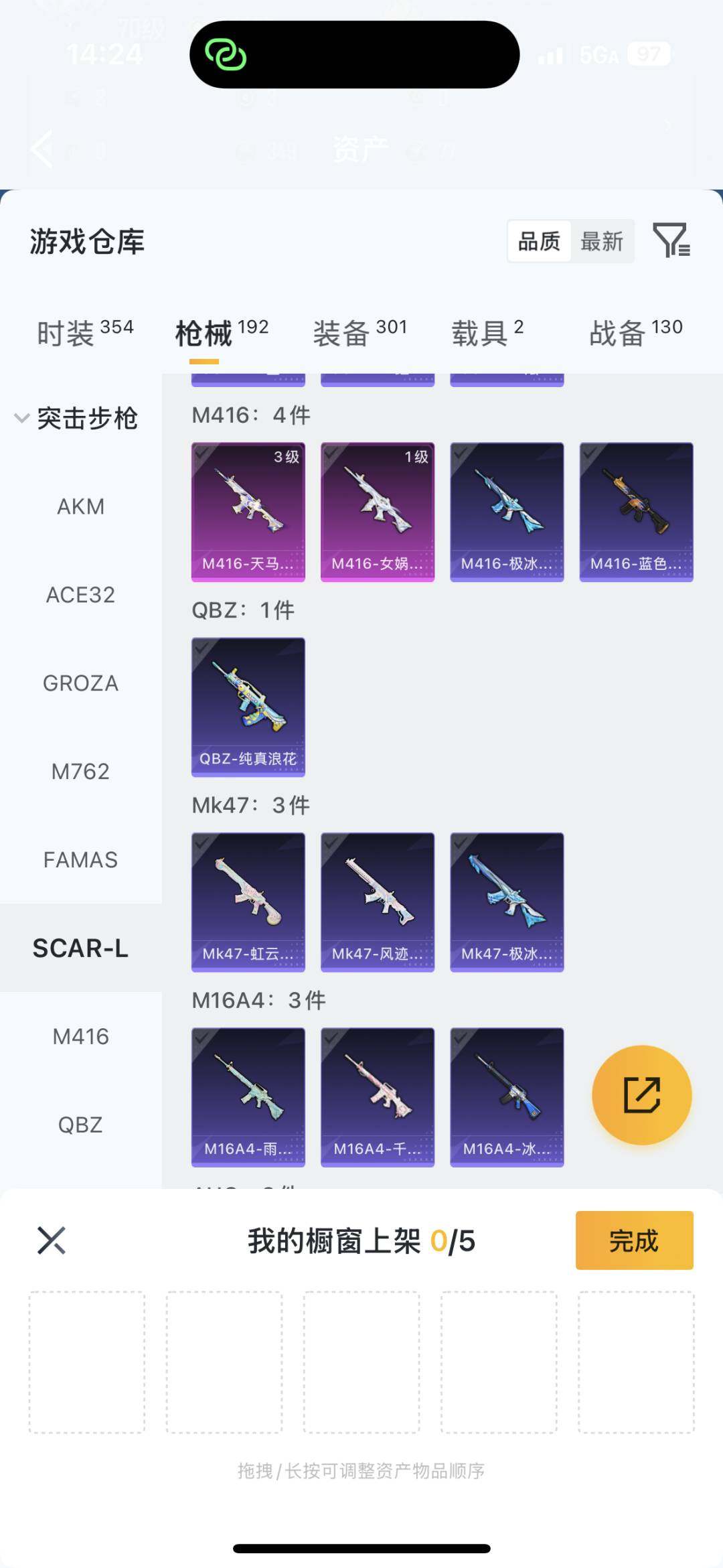Select the QBZ-纯真浪花 skin
The image size is (723, 1568).
click(248, 707)
